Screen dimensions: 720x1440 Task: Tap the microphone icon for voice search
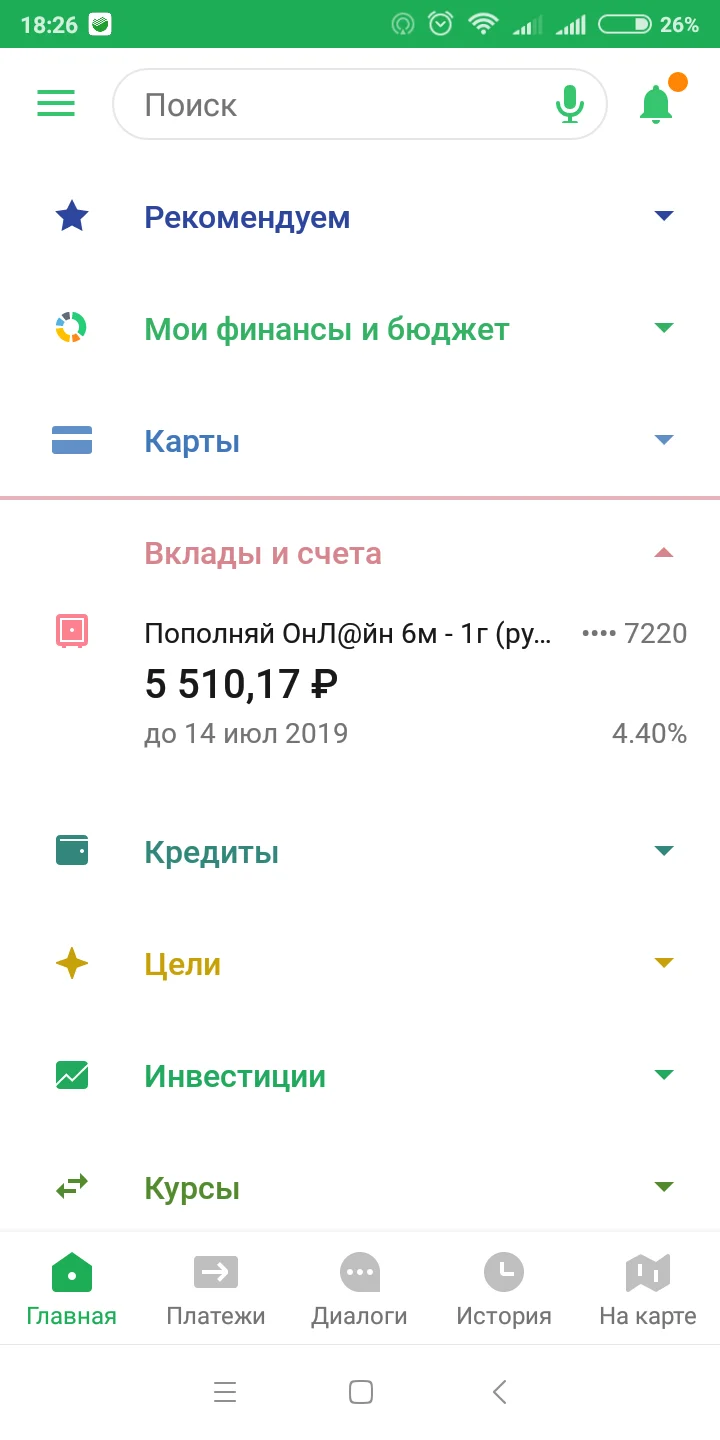click(x=570, y=103)
